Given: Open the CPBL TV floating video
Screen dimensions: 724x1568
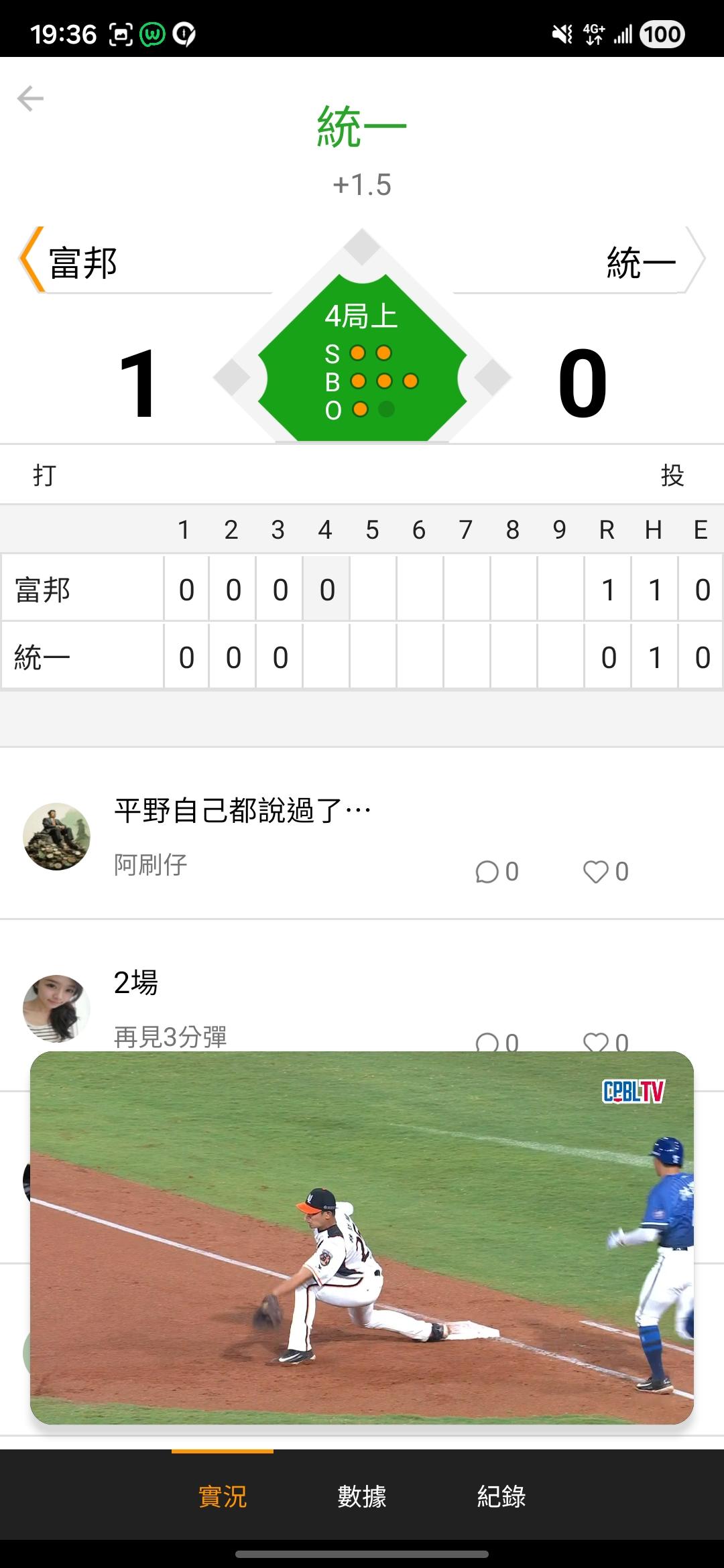Looking at the screenshot, I should pos(362,1238).
